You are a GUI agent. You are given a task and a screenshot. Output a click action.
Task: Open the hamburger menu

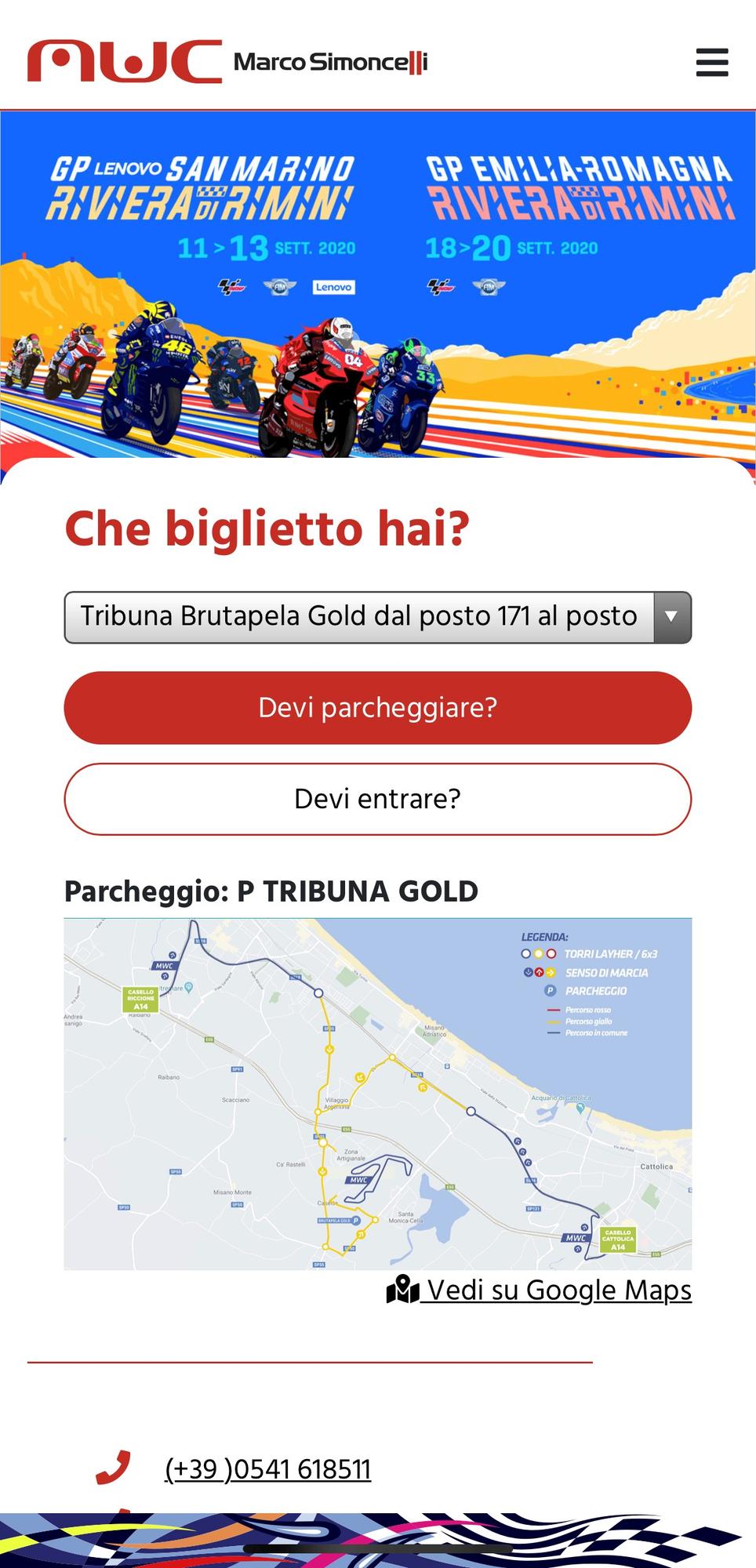pos(711,62)
